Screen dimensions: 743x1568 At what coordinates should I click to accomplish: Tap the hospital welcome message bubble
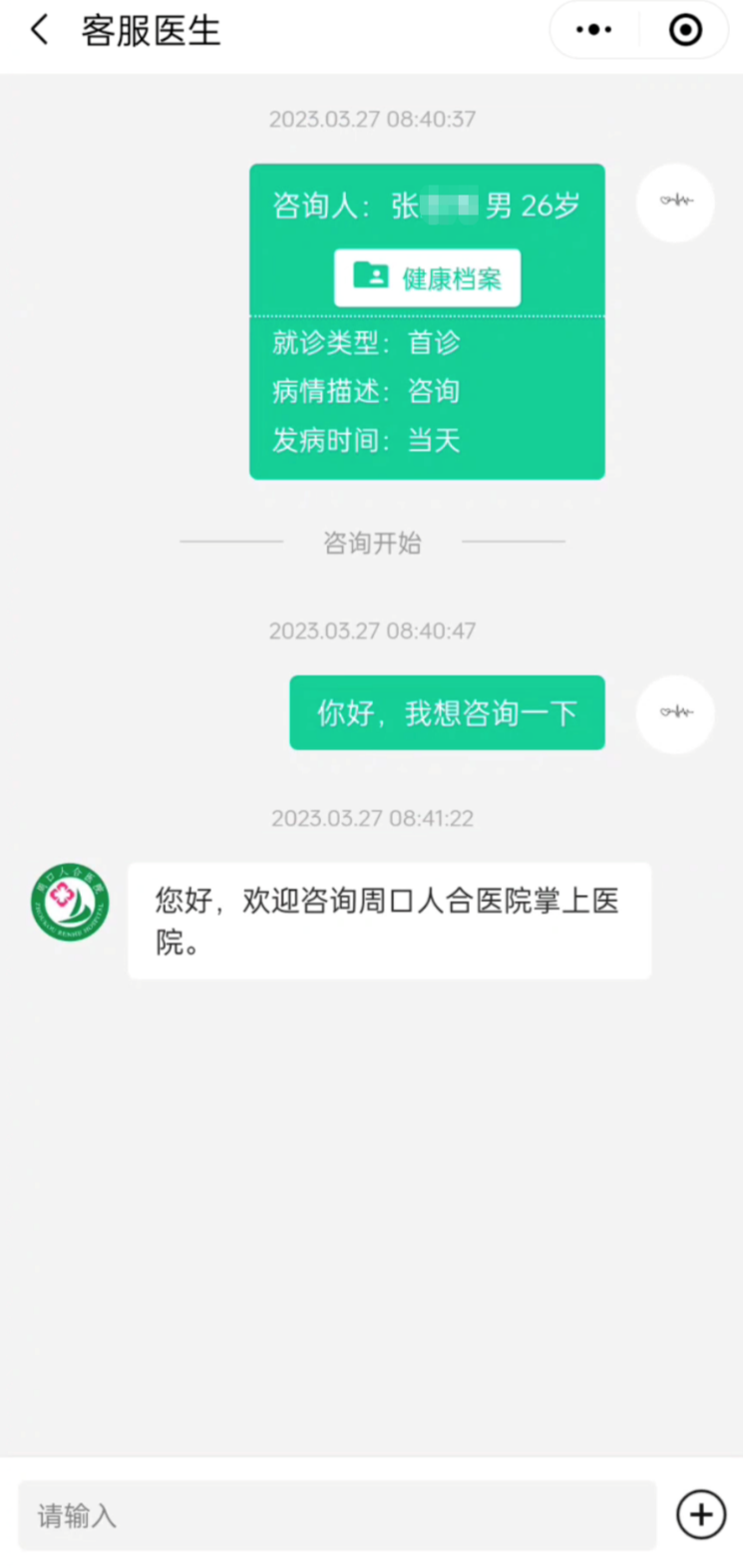point(389,920)
